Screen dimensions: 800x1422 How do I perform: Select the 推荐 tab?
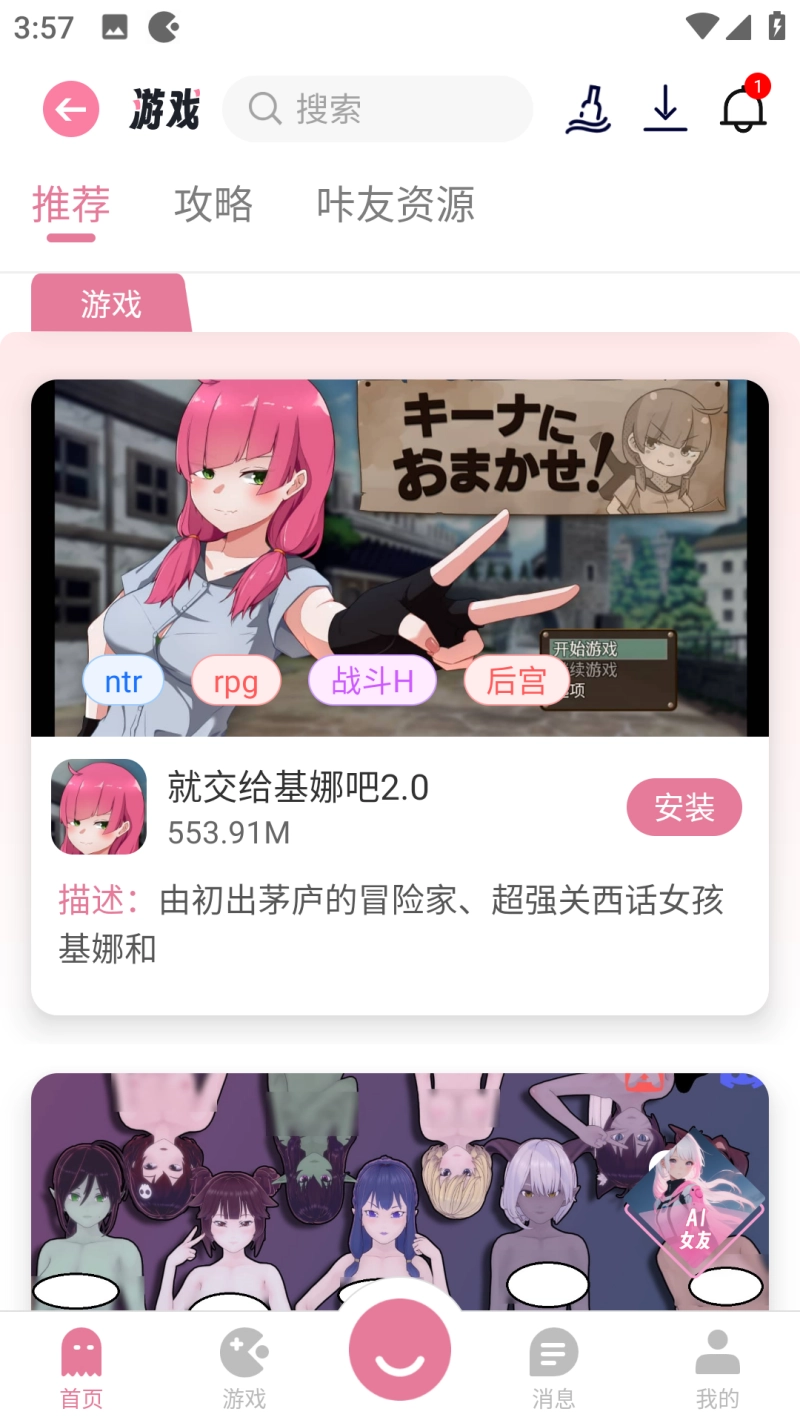point(70,204)
